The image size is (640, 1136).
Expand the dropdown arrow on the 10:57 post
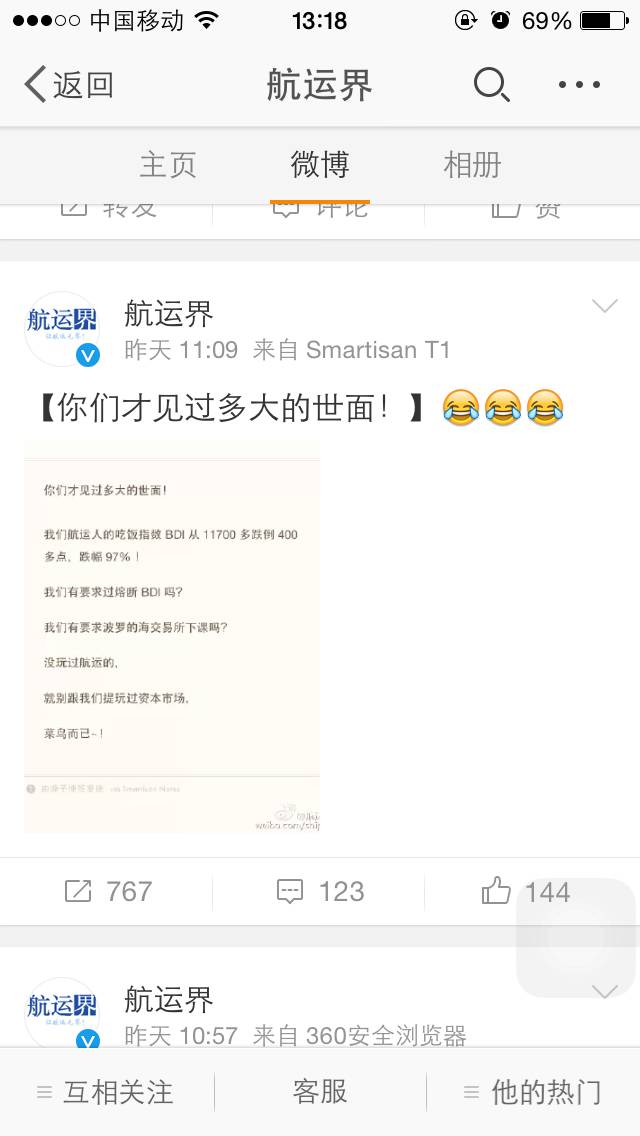pyautogui.click(x=605, y=992)
